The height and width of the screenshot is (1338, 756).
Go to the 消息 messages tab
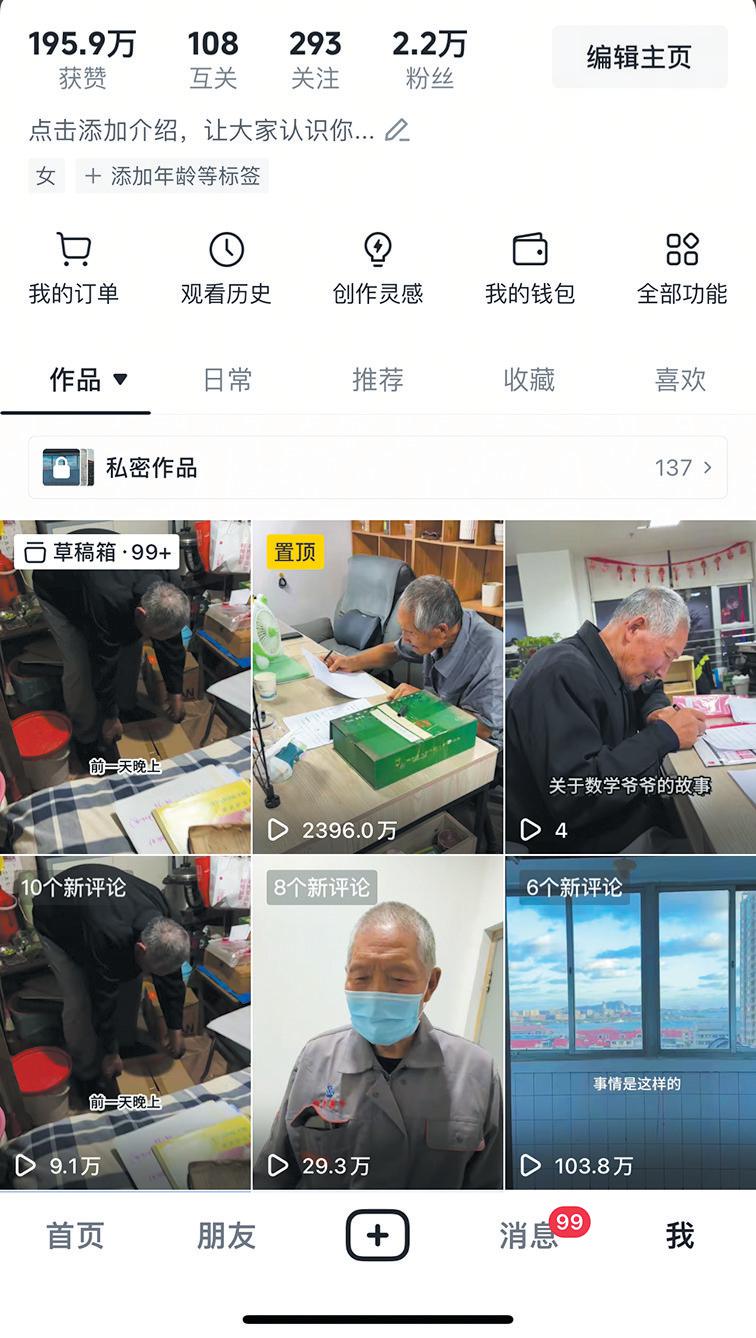point(529,1236)
